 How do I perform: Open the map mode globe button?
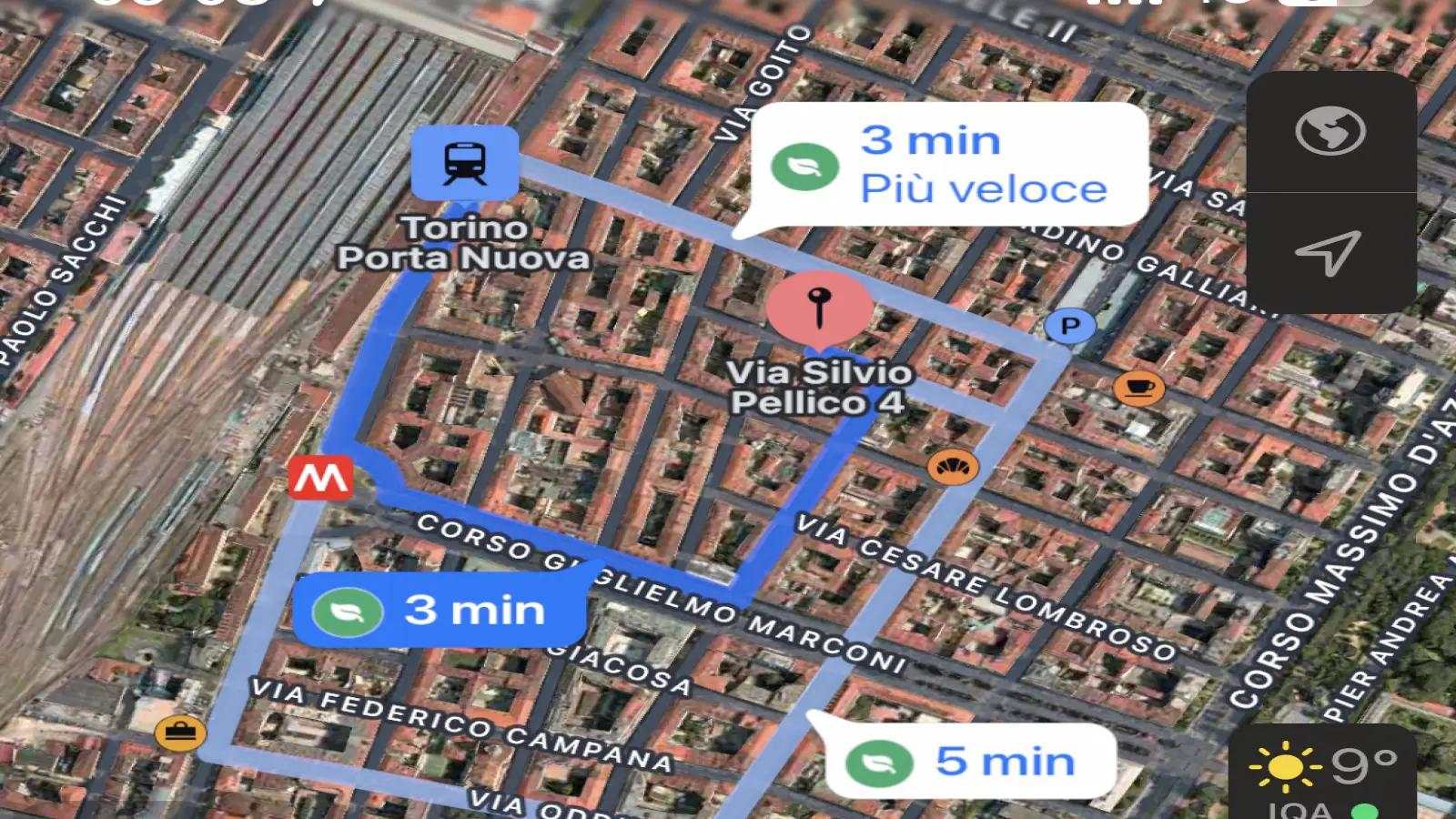pyautogui.click(x=1330, y=131)
